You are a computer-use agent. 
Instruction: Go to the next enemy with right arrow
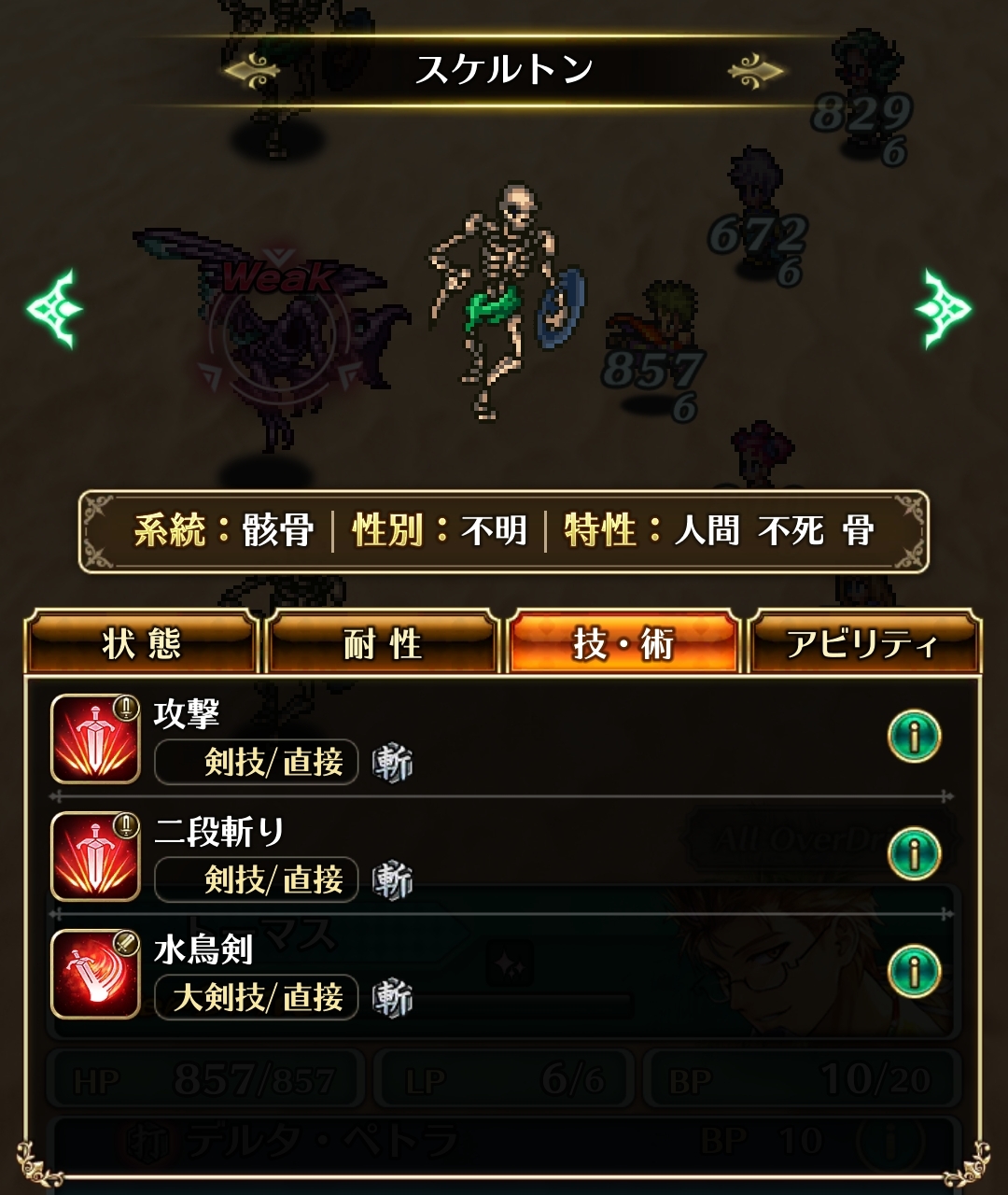[x=944, y=308]
